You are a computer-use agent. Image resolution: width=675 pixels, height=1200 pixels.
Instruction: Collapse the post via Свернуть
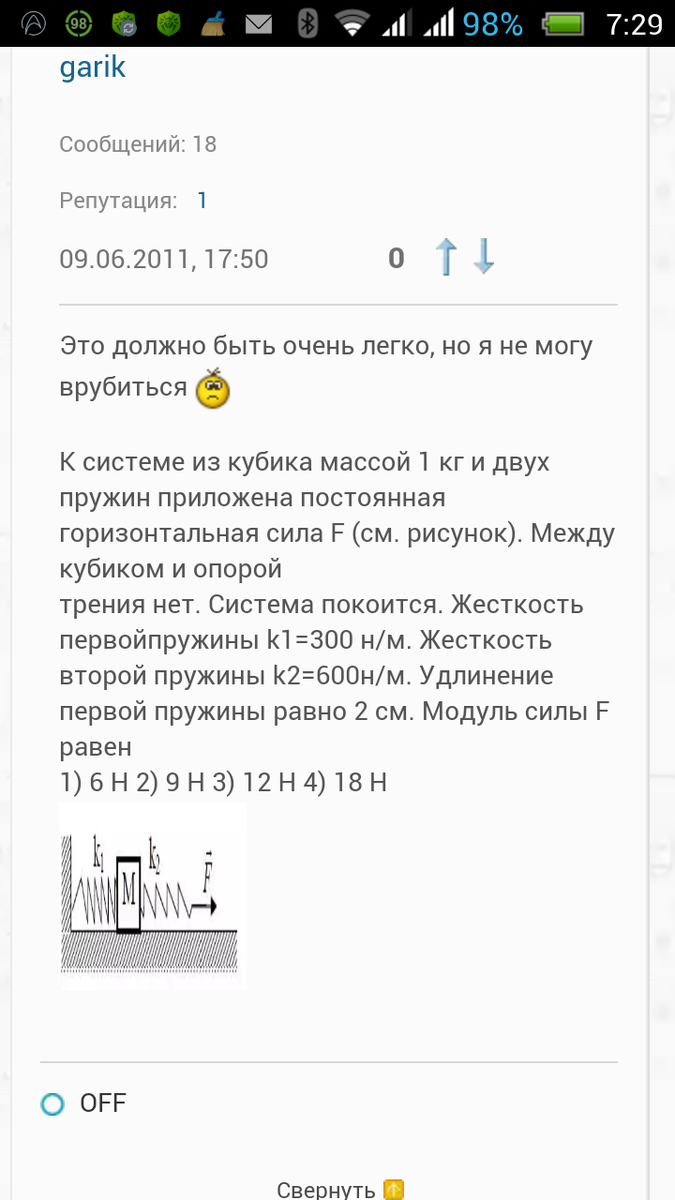(340, 1189)
